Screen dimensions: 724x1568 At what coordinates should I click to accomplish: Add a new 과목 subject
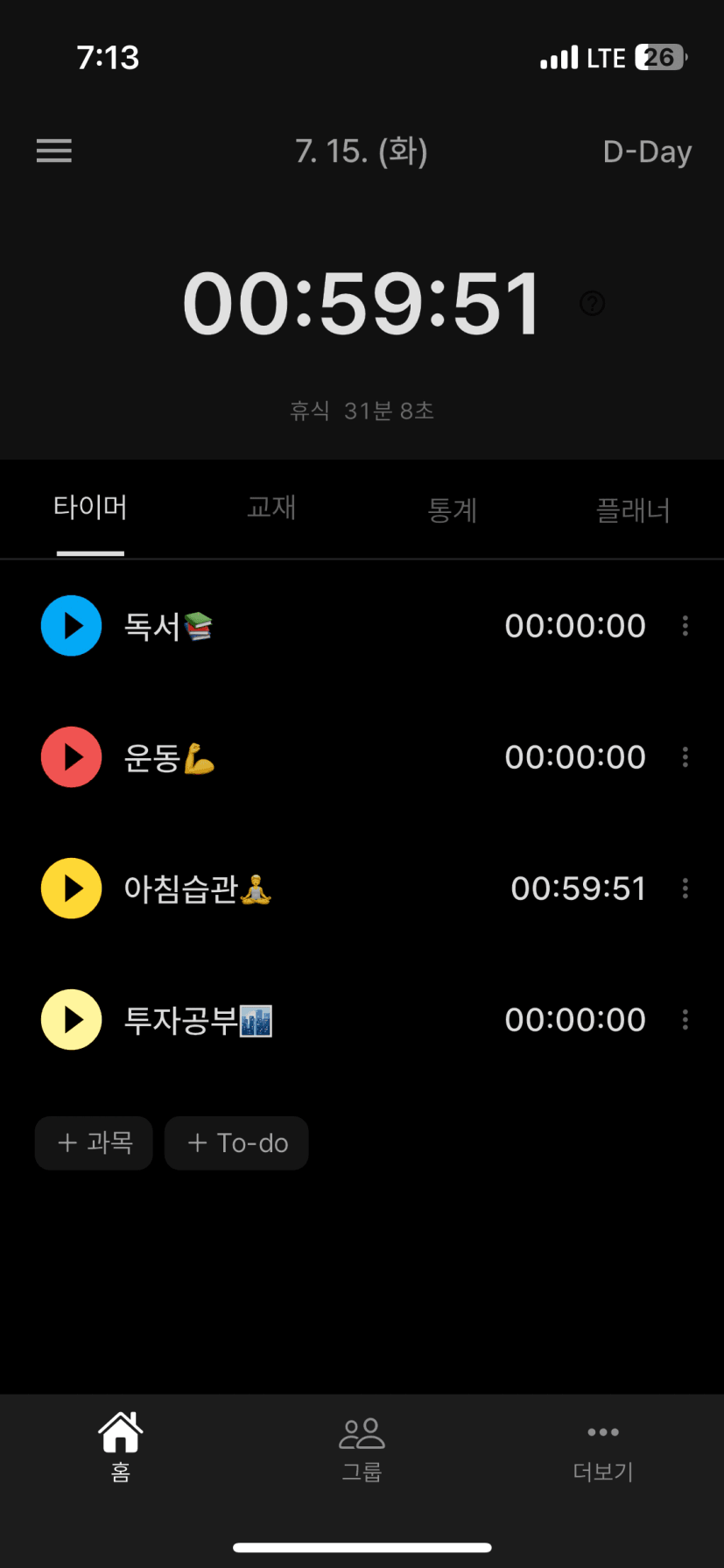[94, 1143]
